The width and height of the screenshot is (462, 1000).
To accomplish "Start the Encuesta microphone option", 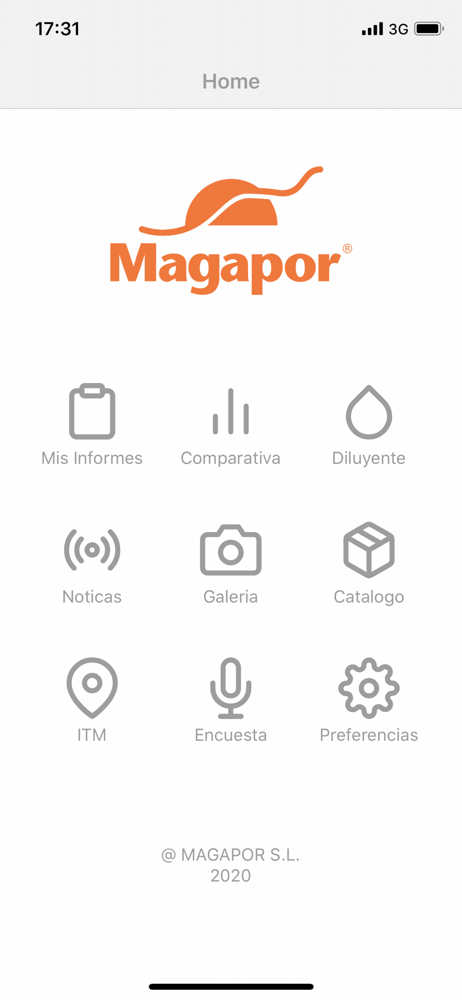I will (230, 688).
